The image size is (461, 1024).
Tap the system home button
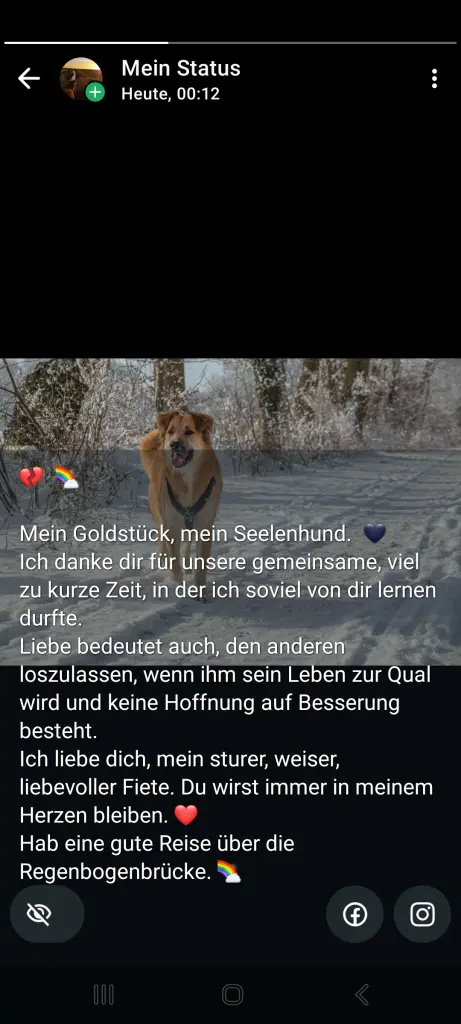click(232, 995)
